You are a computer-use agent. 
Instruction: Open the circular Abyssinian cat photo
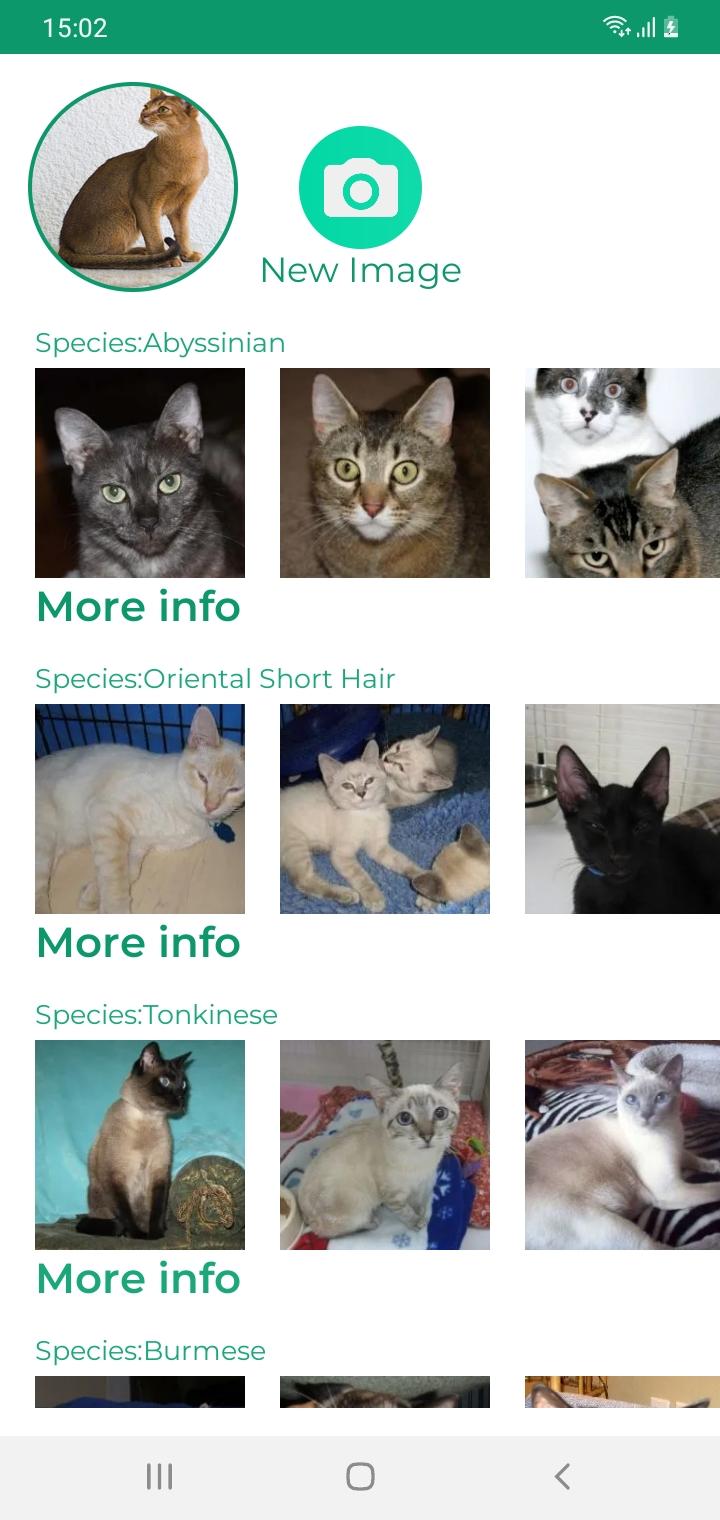coord(133,187)
